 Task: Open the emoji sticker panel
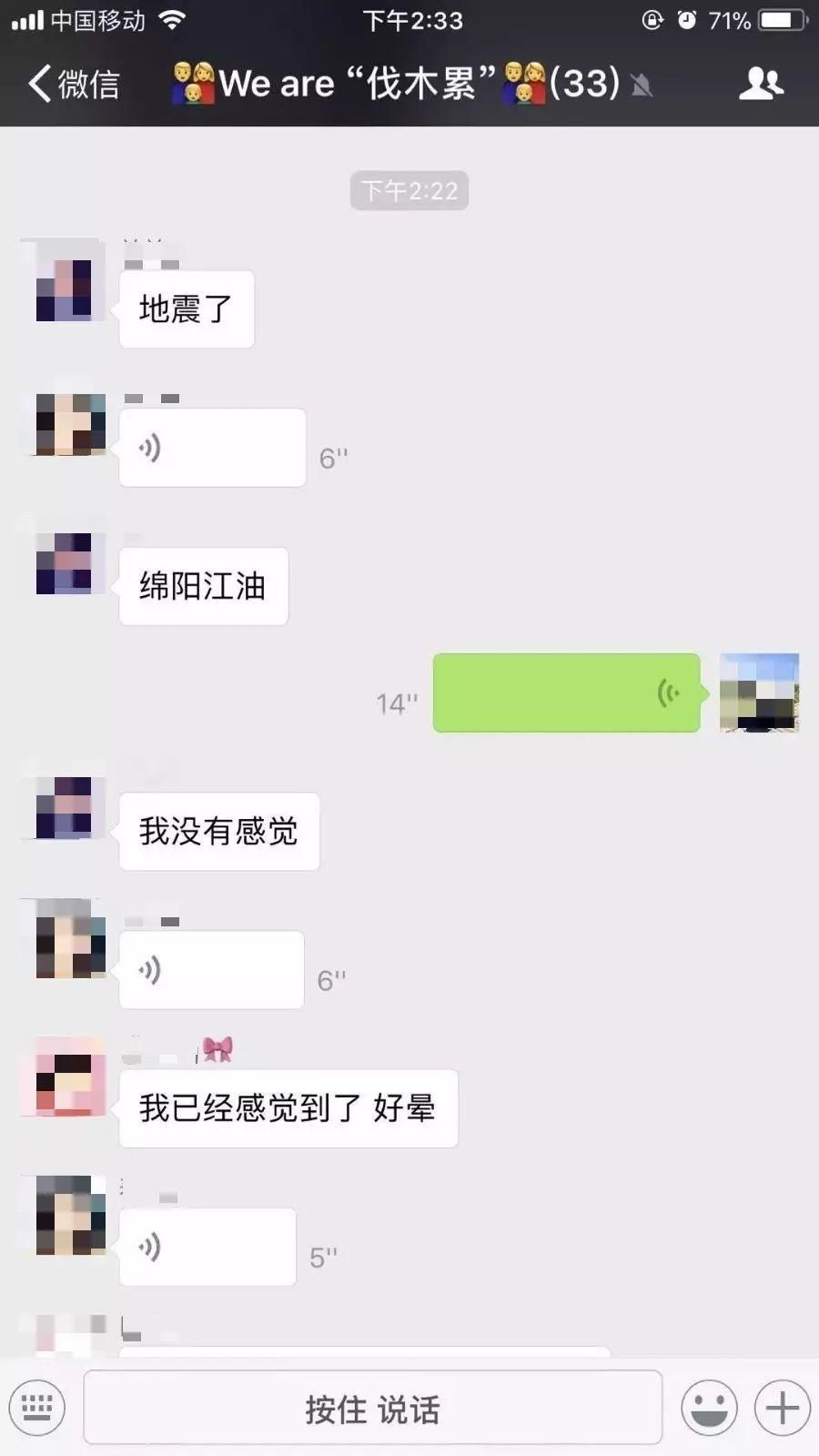709,1408
